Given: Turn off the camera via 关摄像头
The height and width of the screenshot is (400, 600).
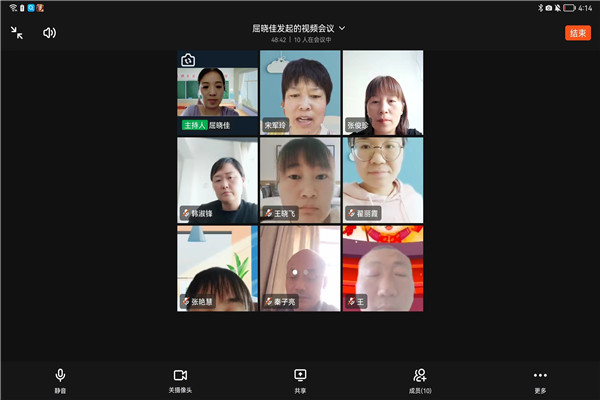Looking at the screenshot, I should [x=180, y=380].
